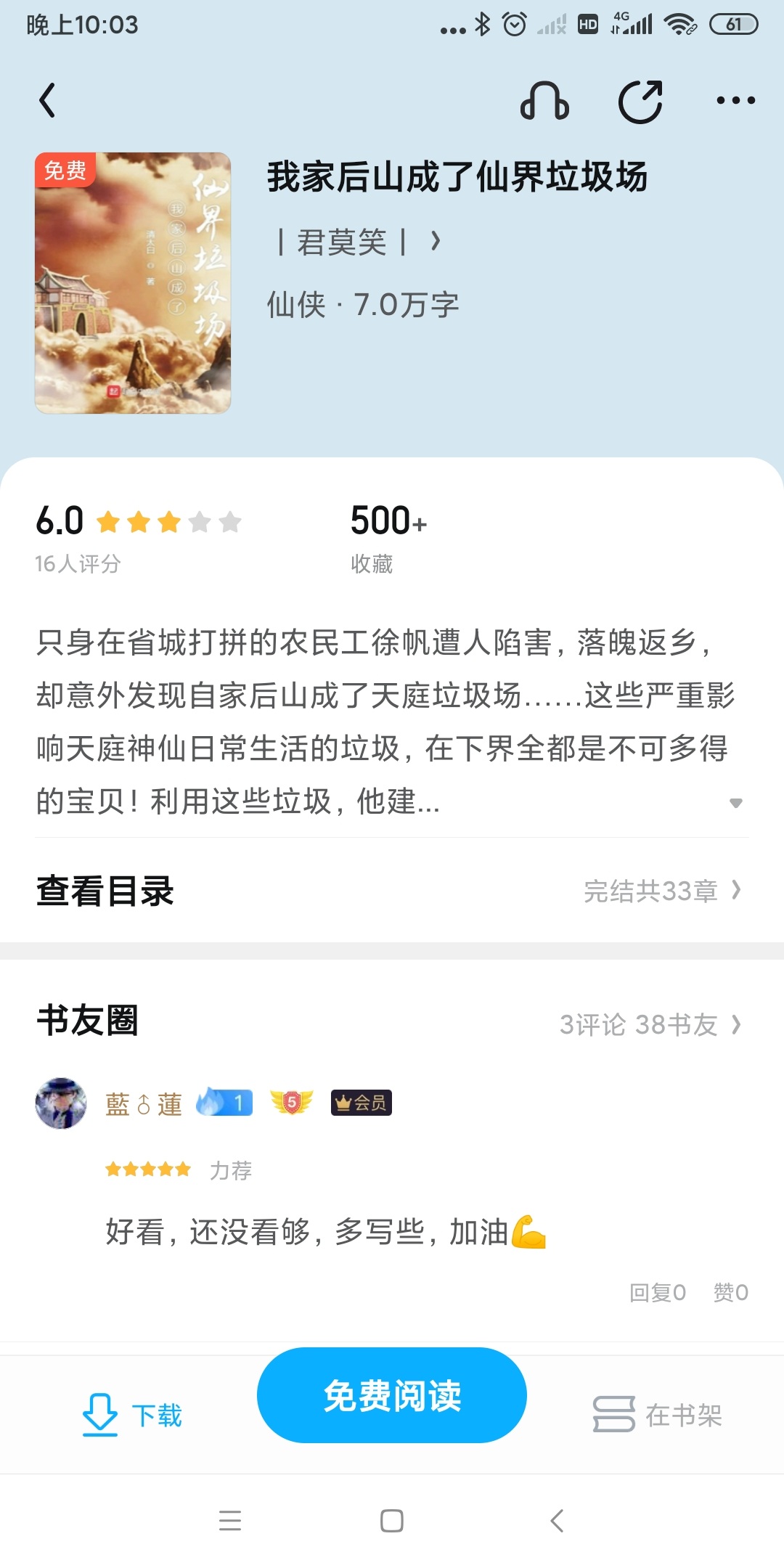
Task: Tap the book cover thumbnail
Action: 133,283
